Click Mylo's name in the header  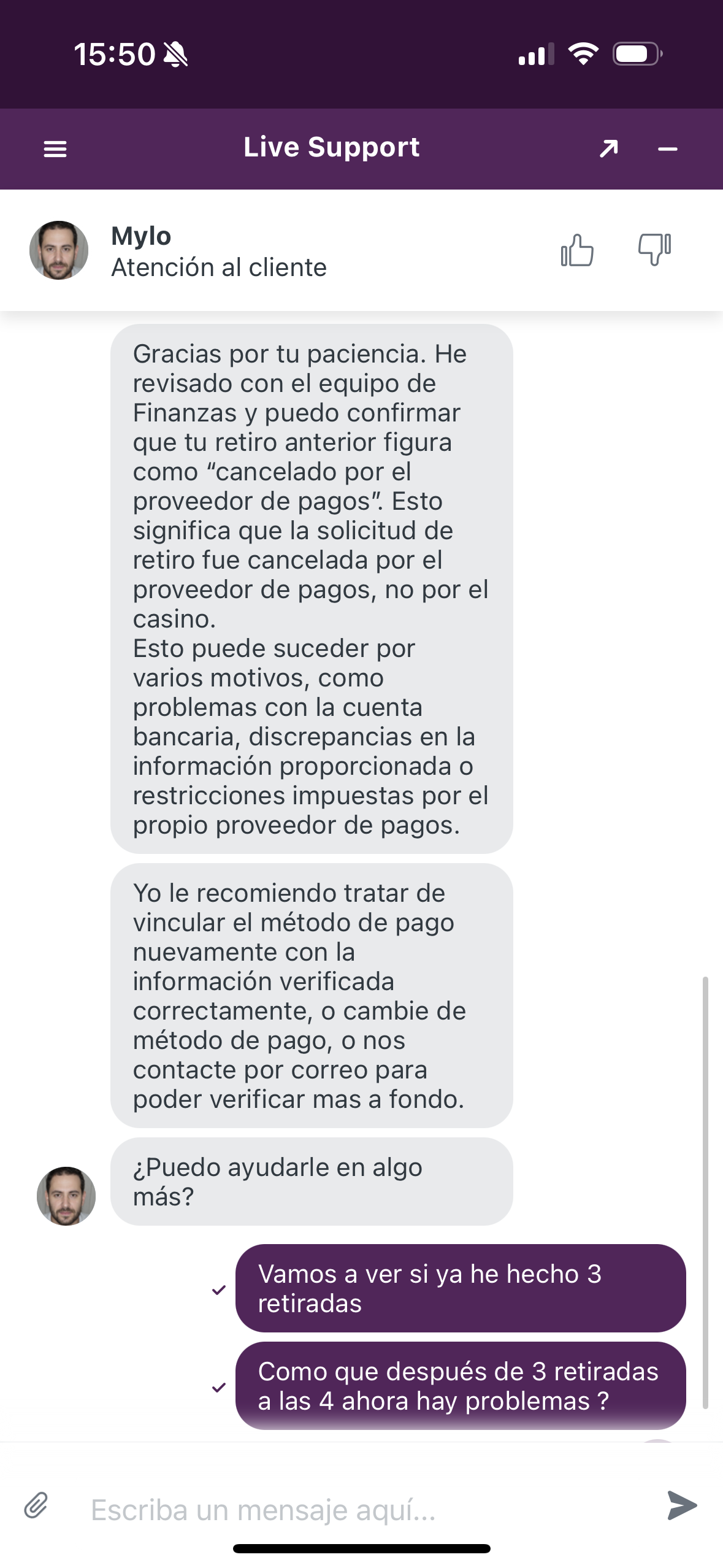[x=141, y=236]
